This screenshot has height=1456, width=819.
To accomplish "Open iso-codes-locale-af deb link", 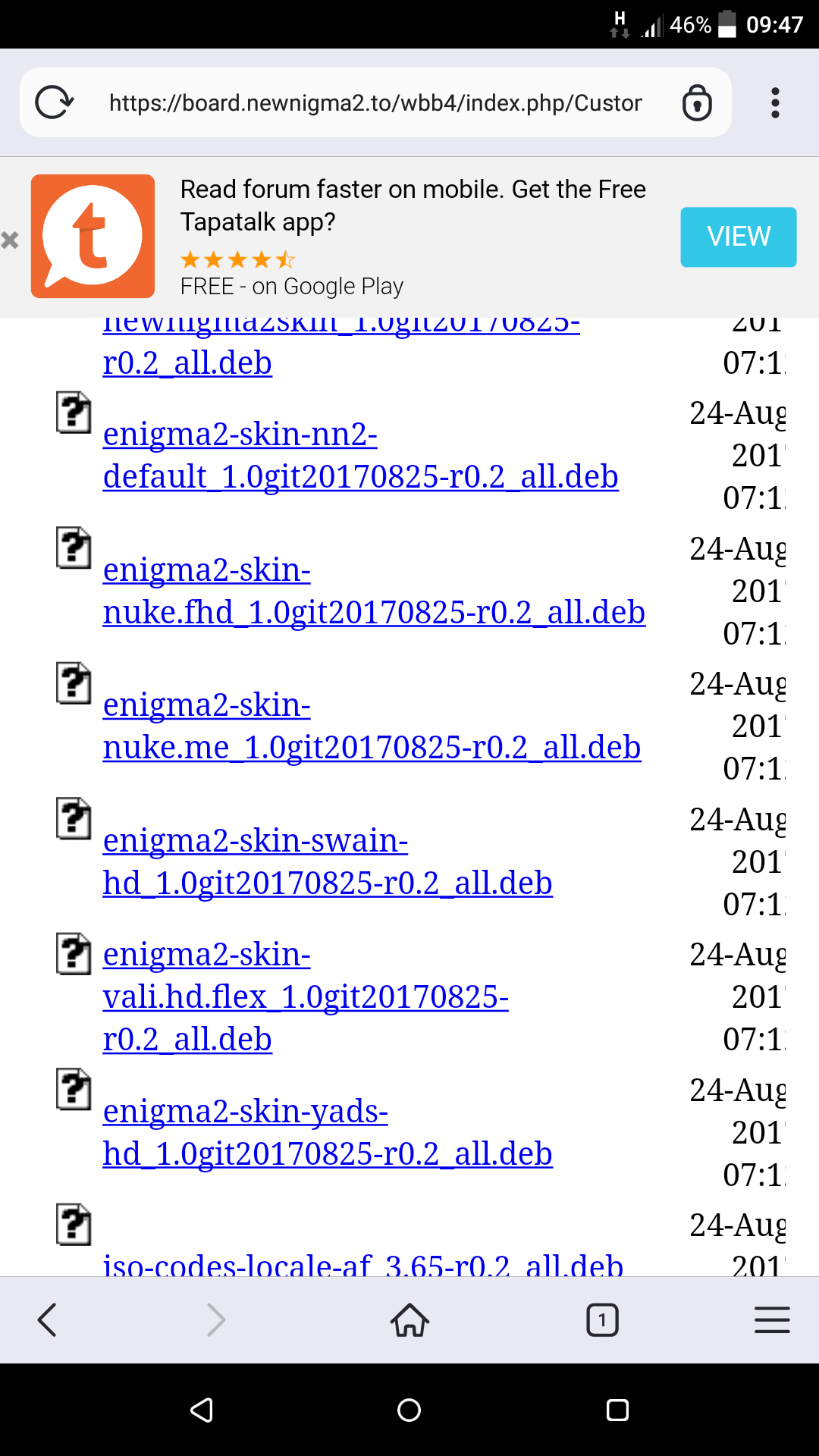I will coord(362,1263).
